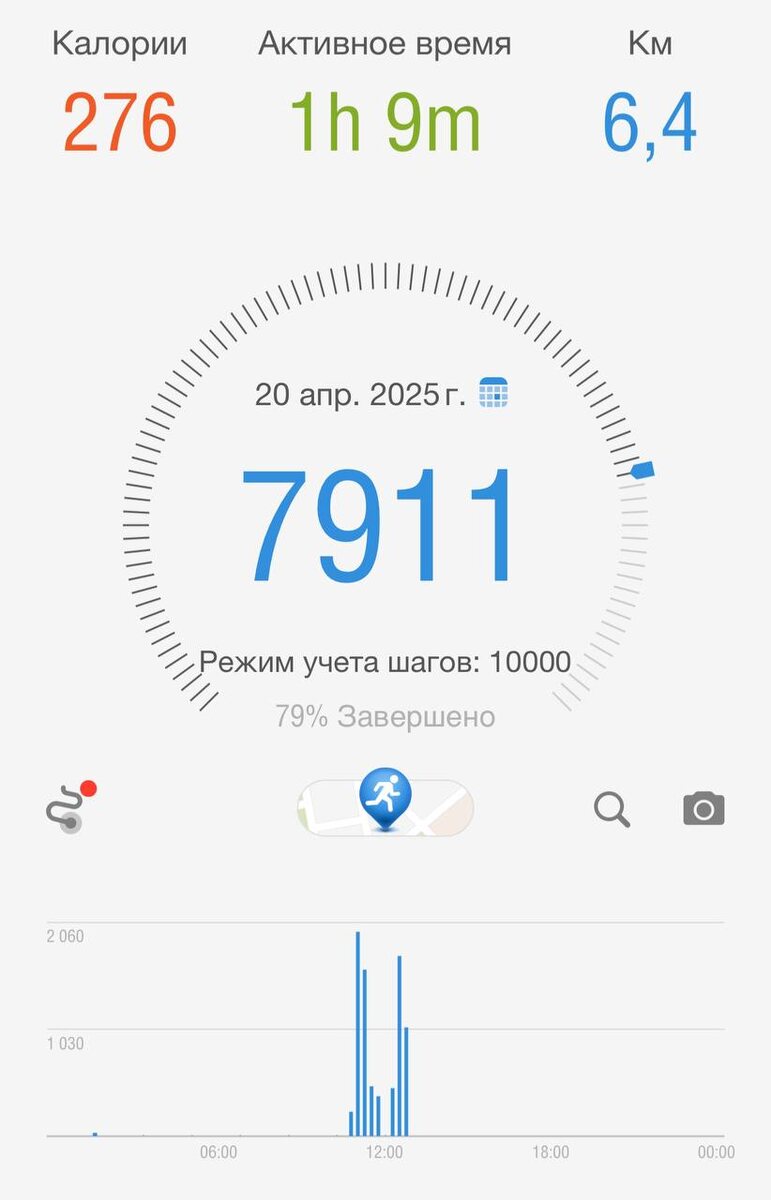Tap the 7911 steps counter dial
Viewport: 771px width, 1200px height.
[x=382, y=527]
